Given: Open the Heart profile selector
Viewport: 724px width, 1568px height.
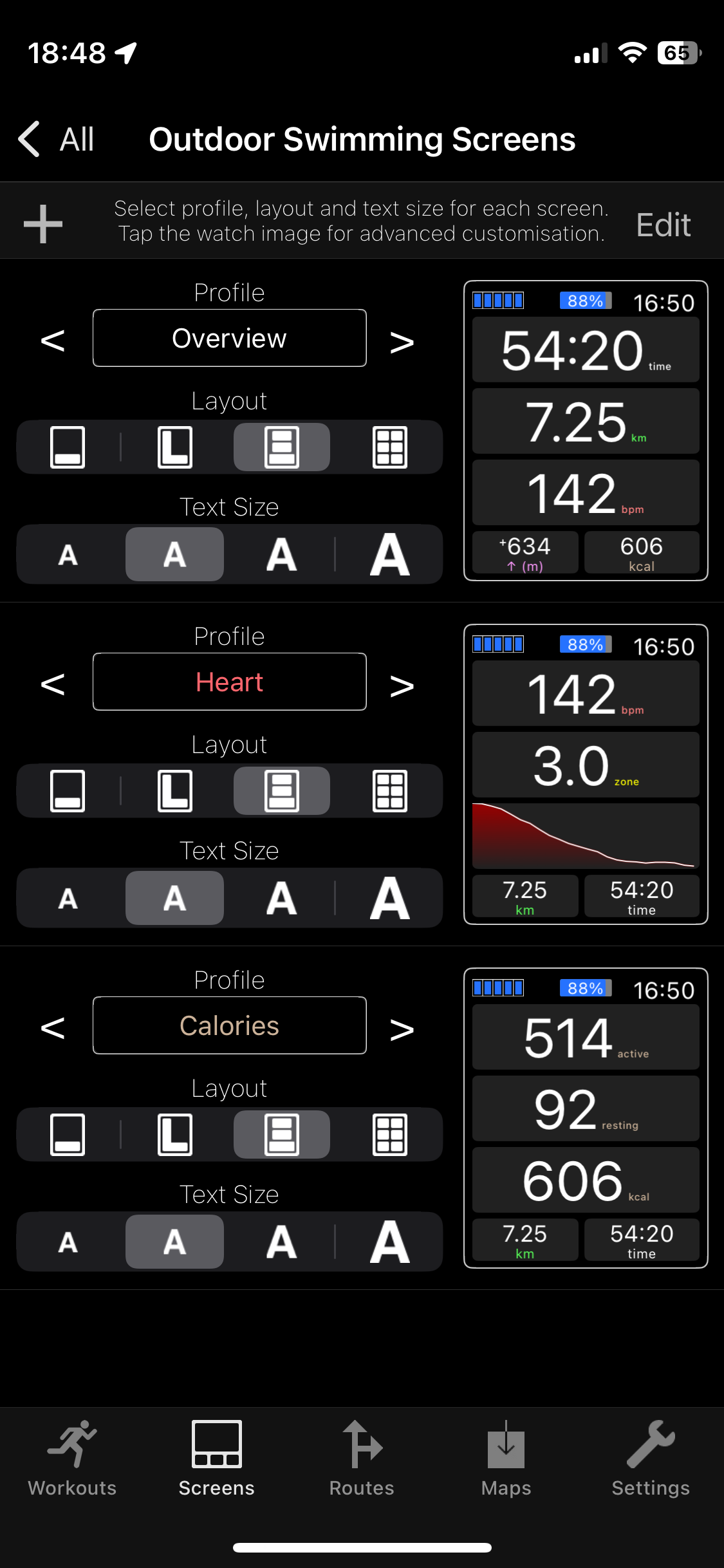Looking at the screenshot, I should [x=230, y=682].
